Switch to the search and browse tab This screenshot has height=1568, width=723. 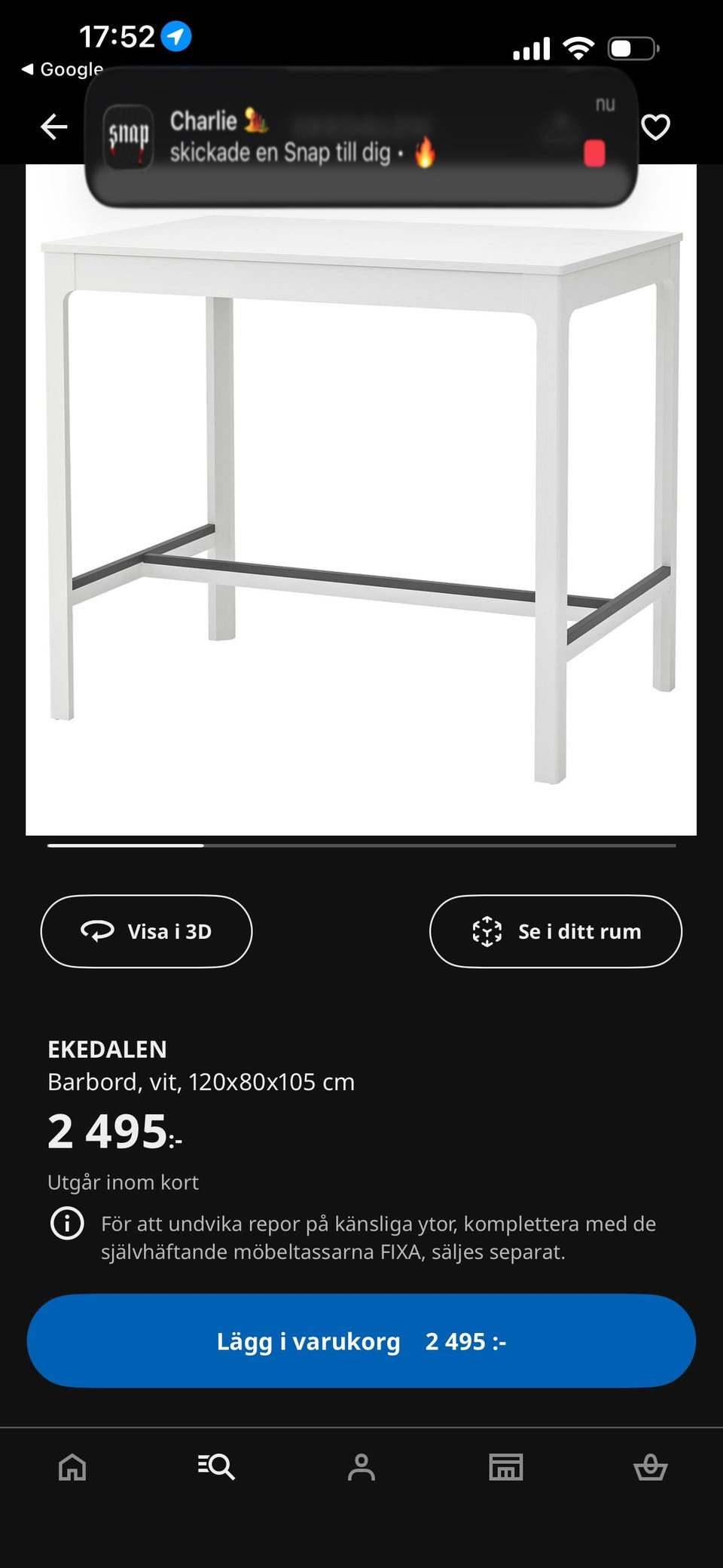coord(217,1466)
